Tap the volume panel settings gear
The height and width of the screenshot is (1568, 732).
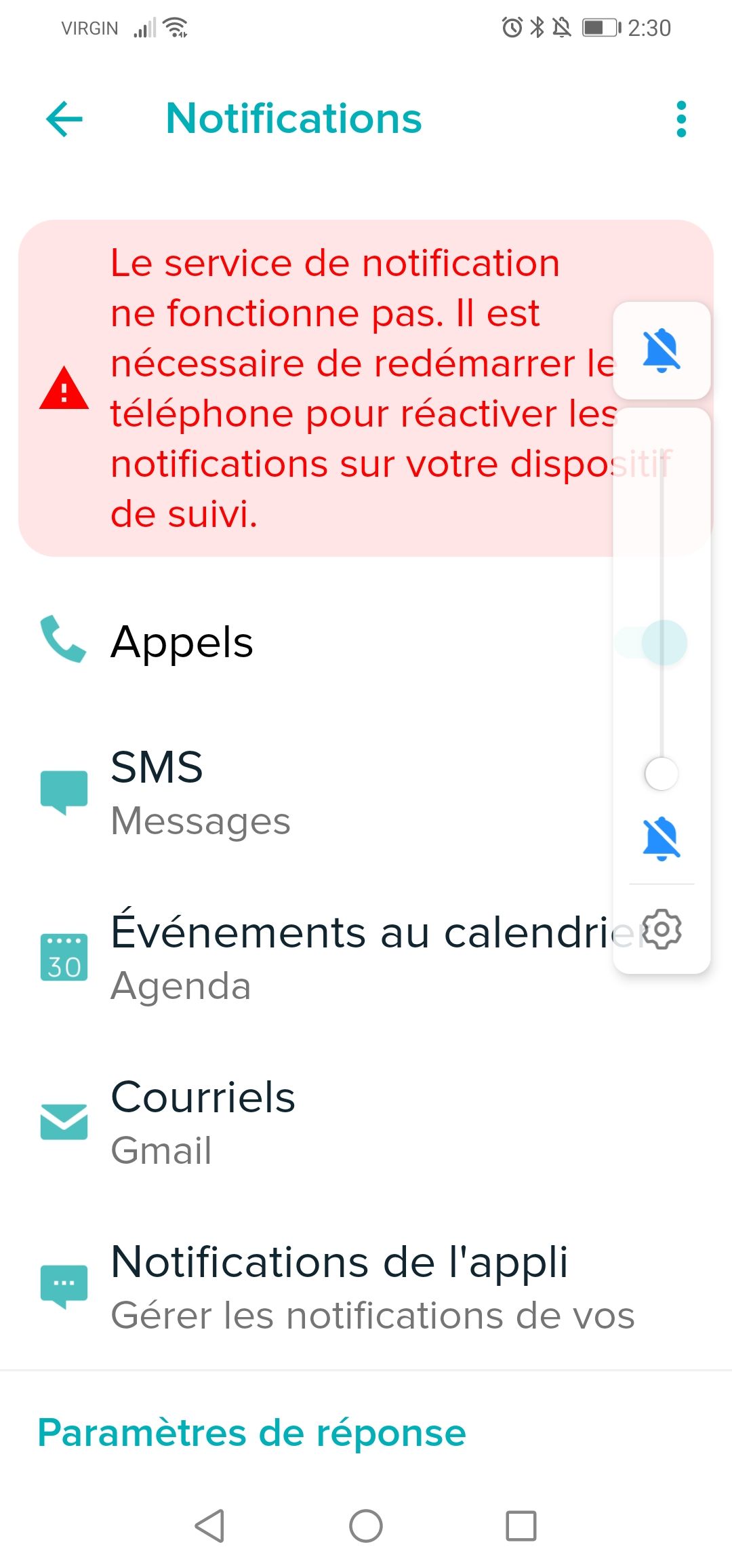[662, 929]
